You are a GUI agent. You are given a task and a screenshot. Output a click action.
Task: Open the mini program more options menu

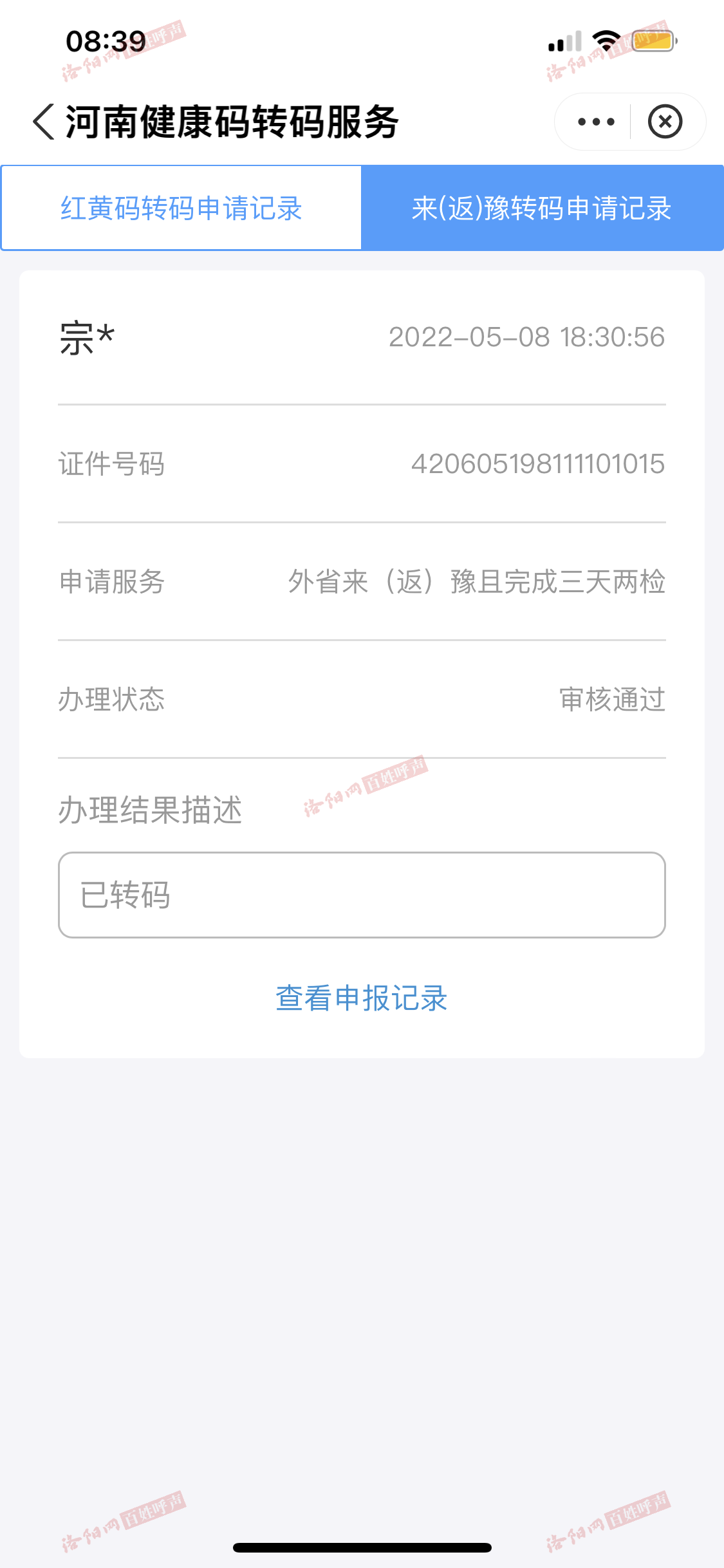(x=596, y=122)
